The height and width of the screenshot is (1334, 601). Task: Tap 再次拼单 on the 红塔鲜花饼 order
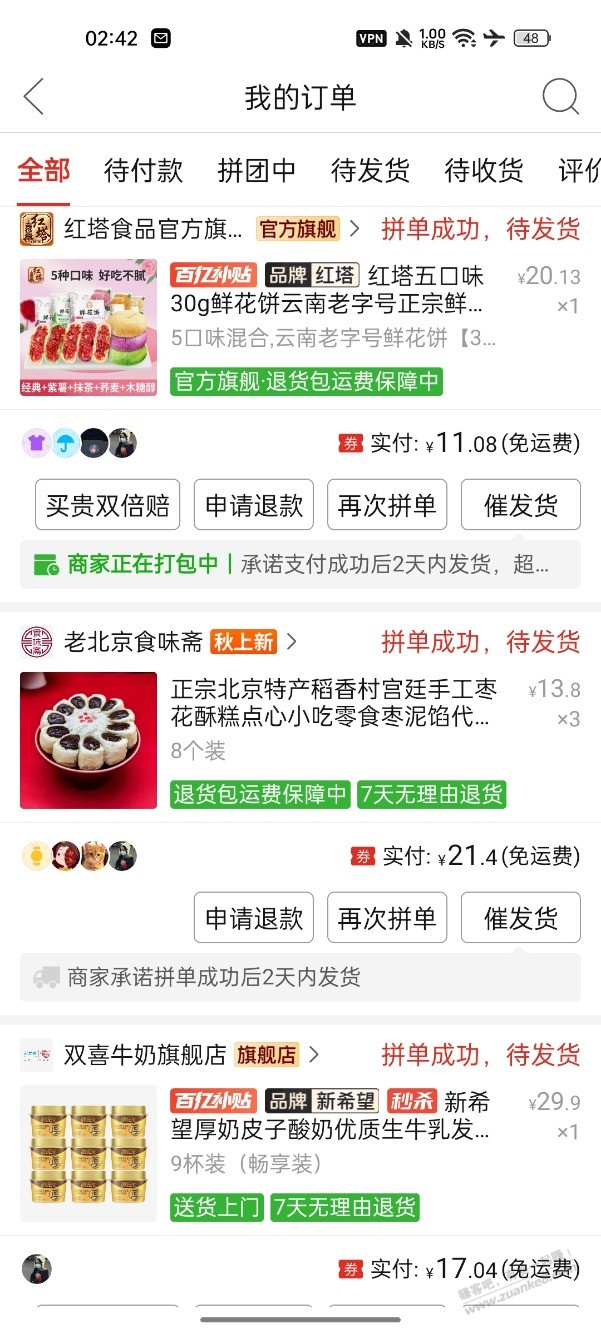[x=387, y=505]
